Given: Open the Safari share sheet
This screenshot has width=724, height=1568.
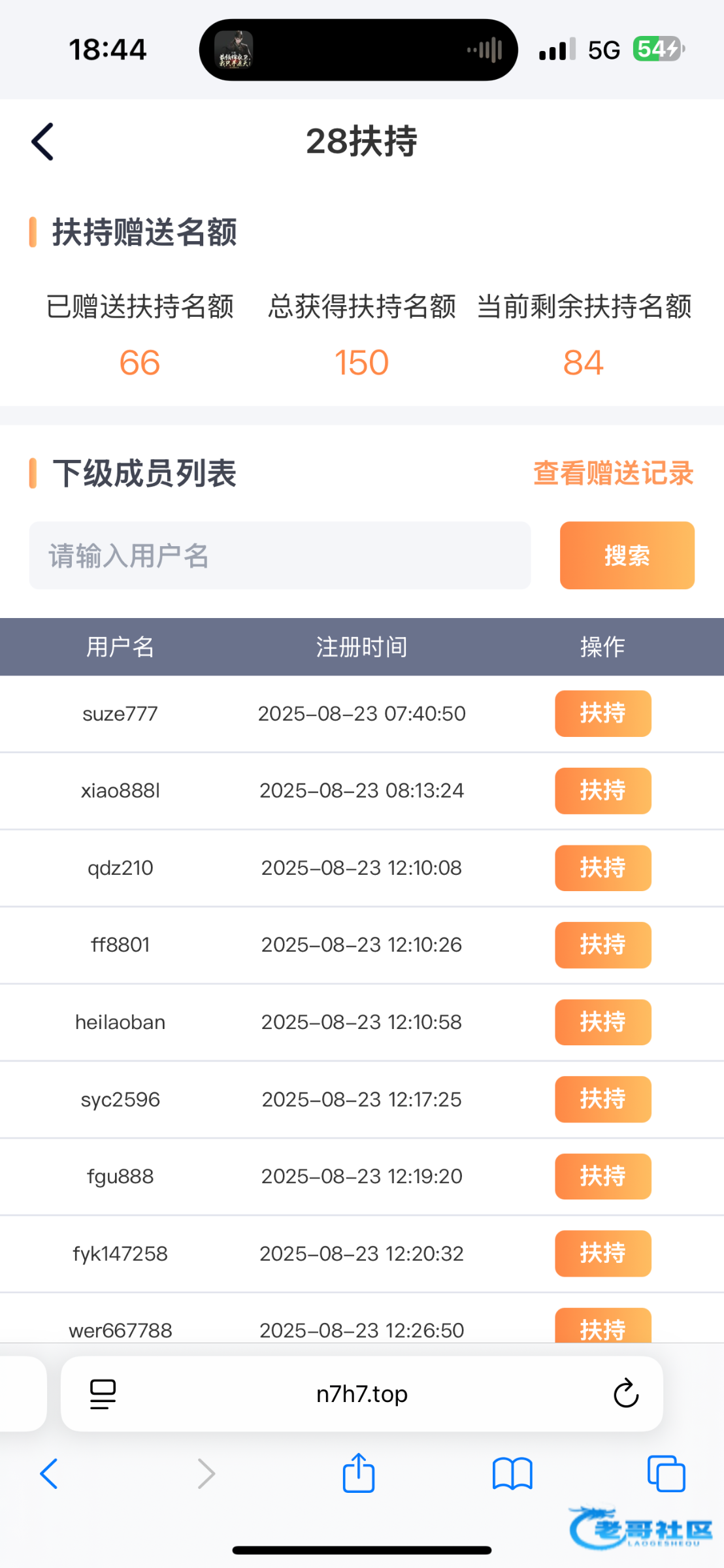Looking at the screenshot, I should click(359, 1474).
